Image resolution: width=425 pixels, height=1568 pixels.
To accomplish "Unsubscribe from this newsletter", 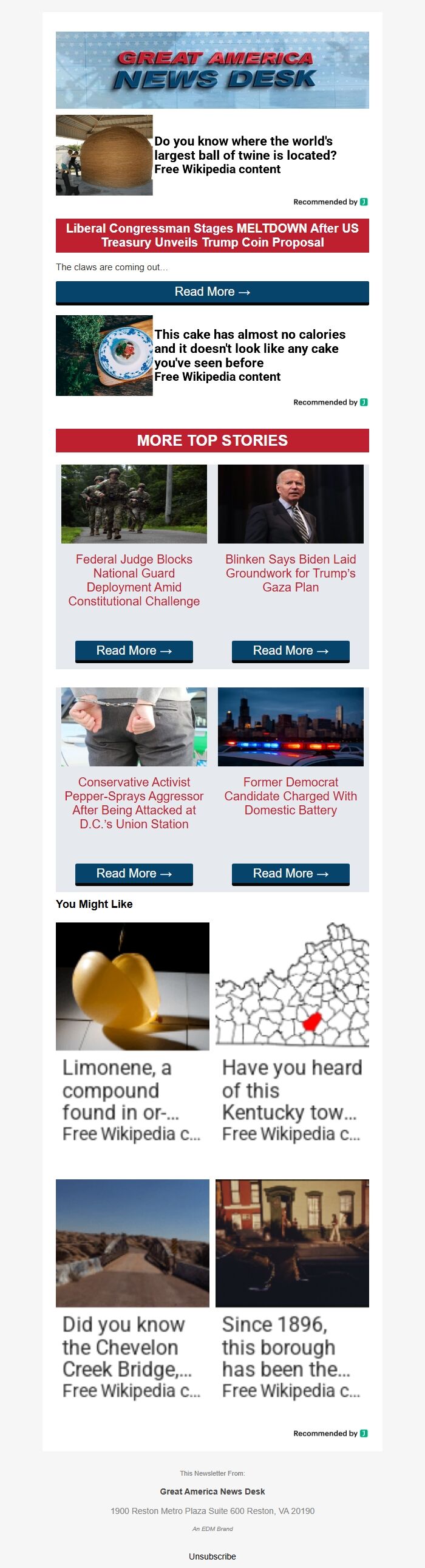I will click(x=212, y=1556).
